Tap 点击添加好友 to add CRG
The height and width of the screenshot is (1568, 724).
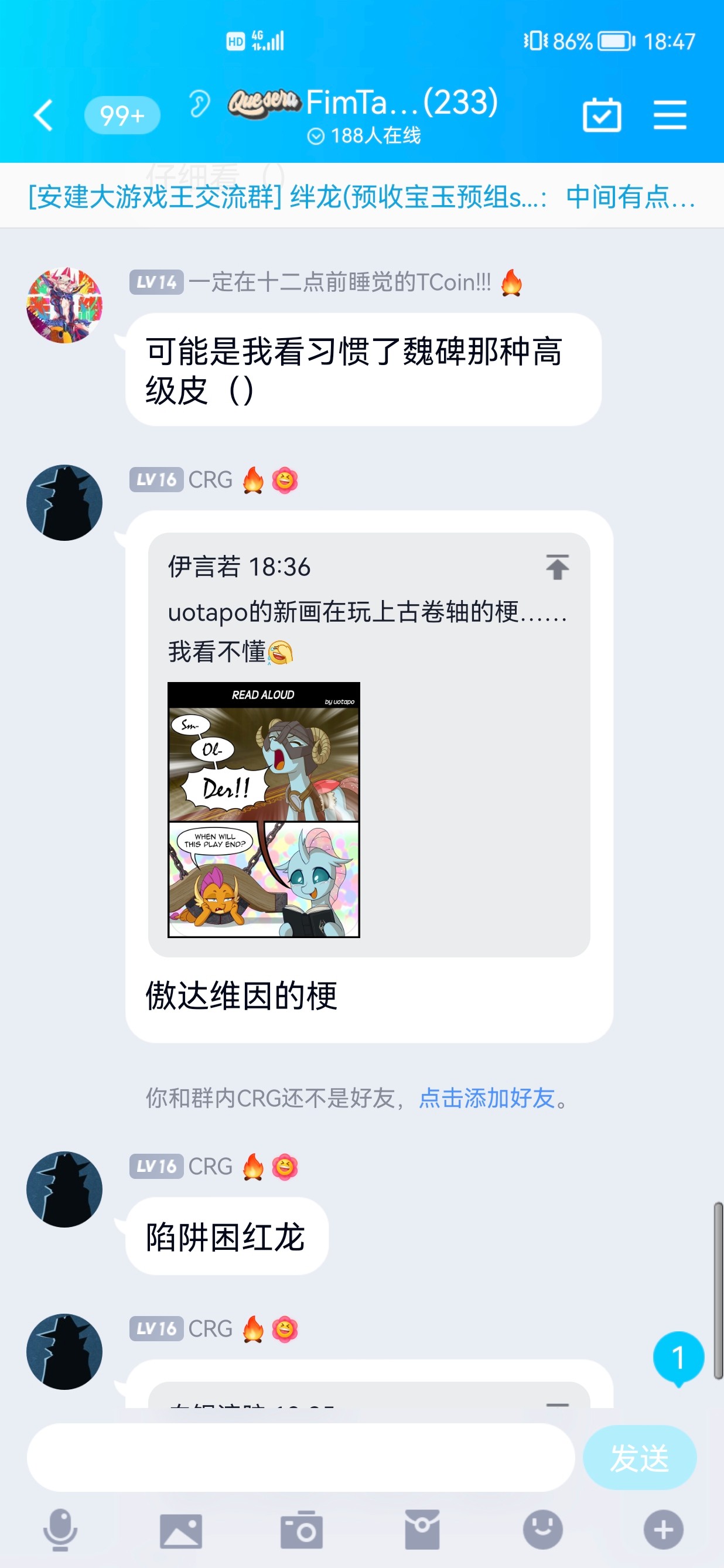(487, 1097)
